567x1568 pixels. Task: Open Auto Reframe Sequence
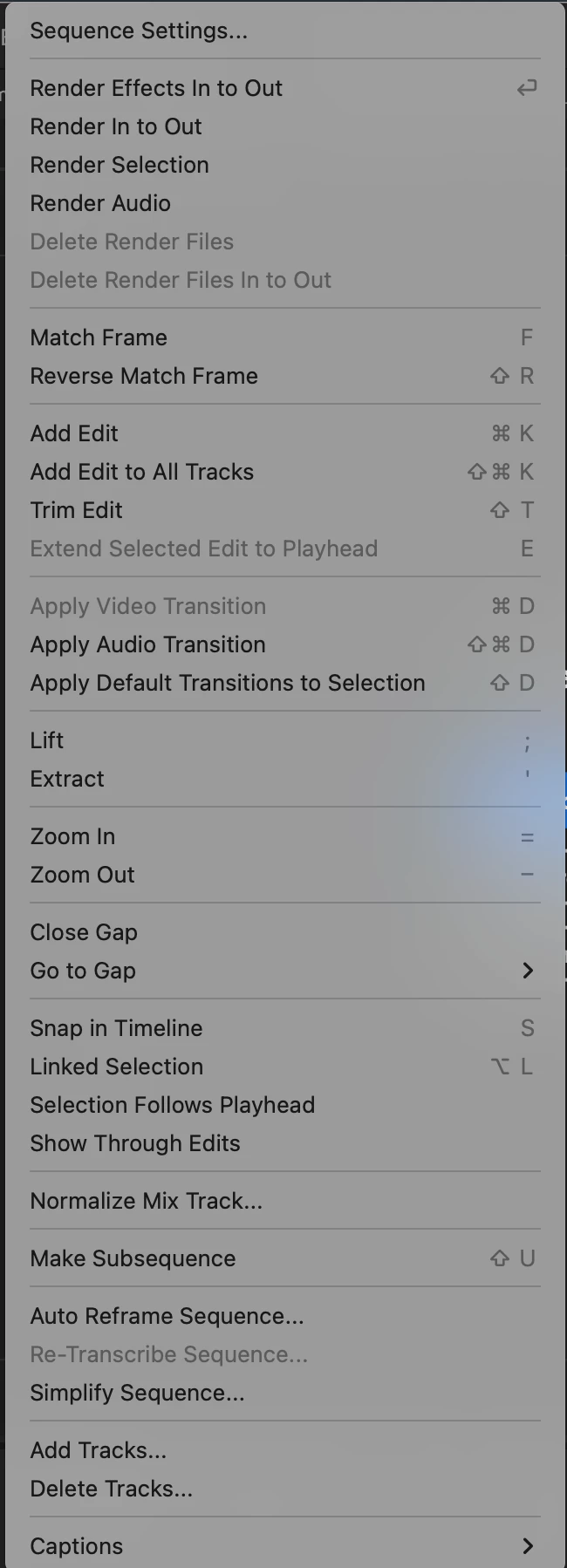[167, 1316]
